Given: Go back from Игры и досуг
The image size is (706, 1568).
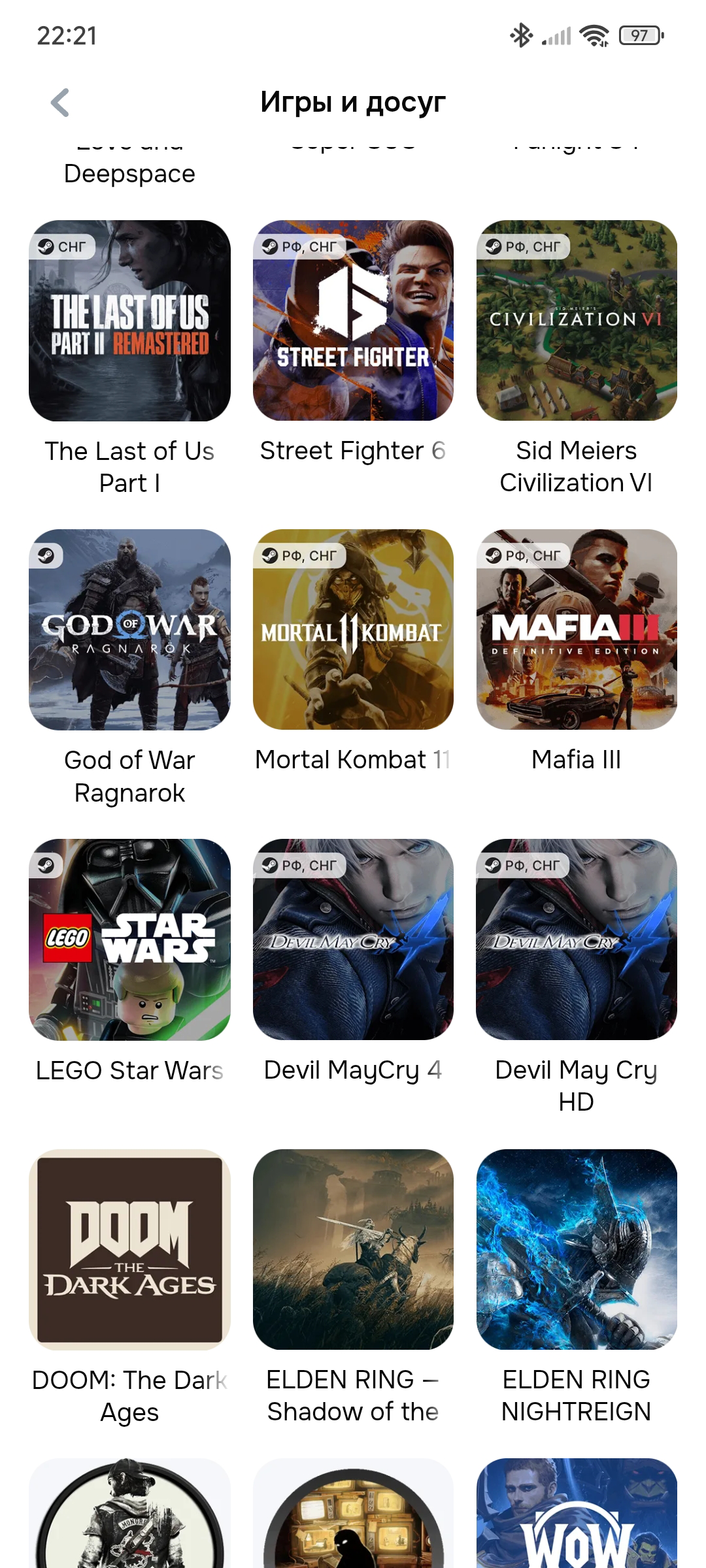Looking at the screenshot, I should tap(60, 103).
